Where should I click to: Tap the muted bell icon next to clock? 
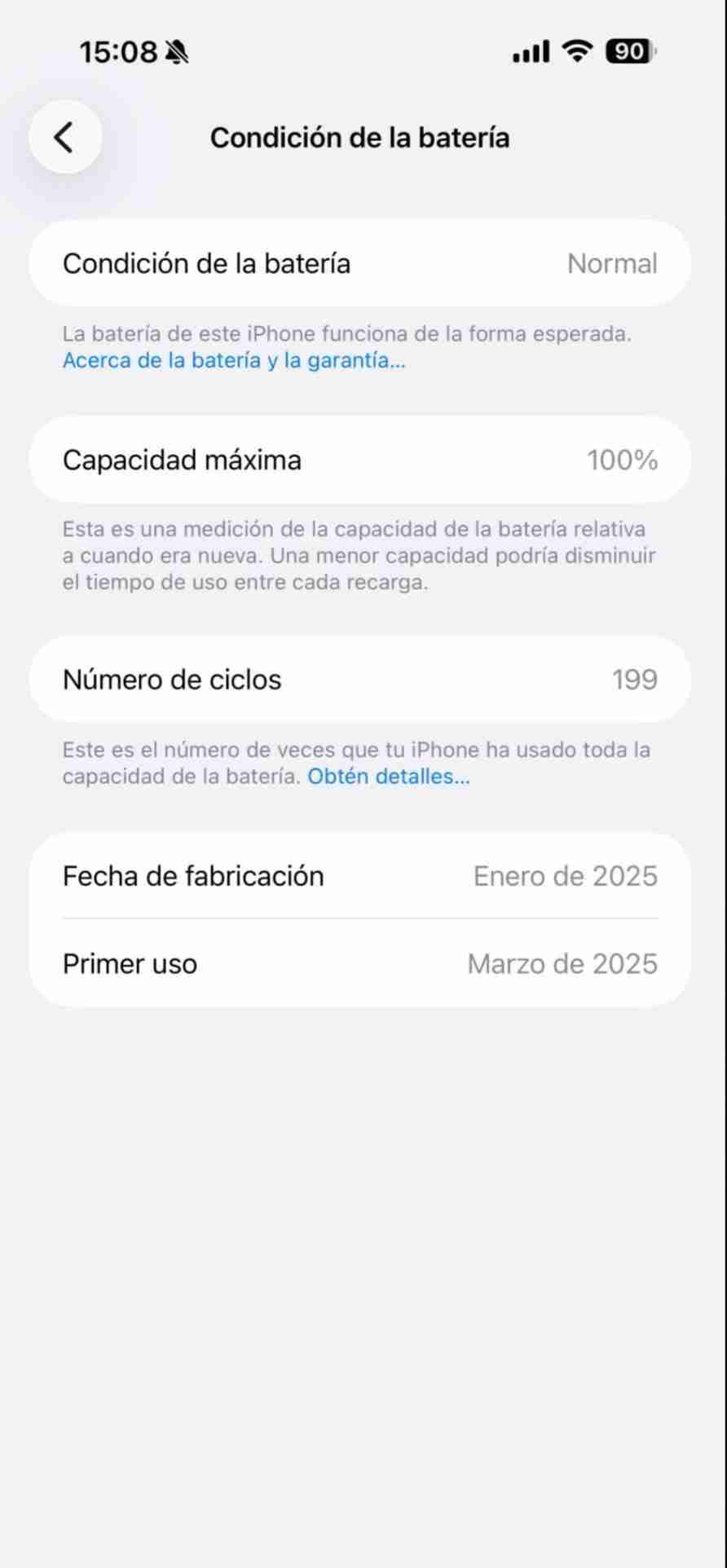click(176, 51)
